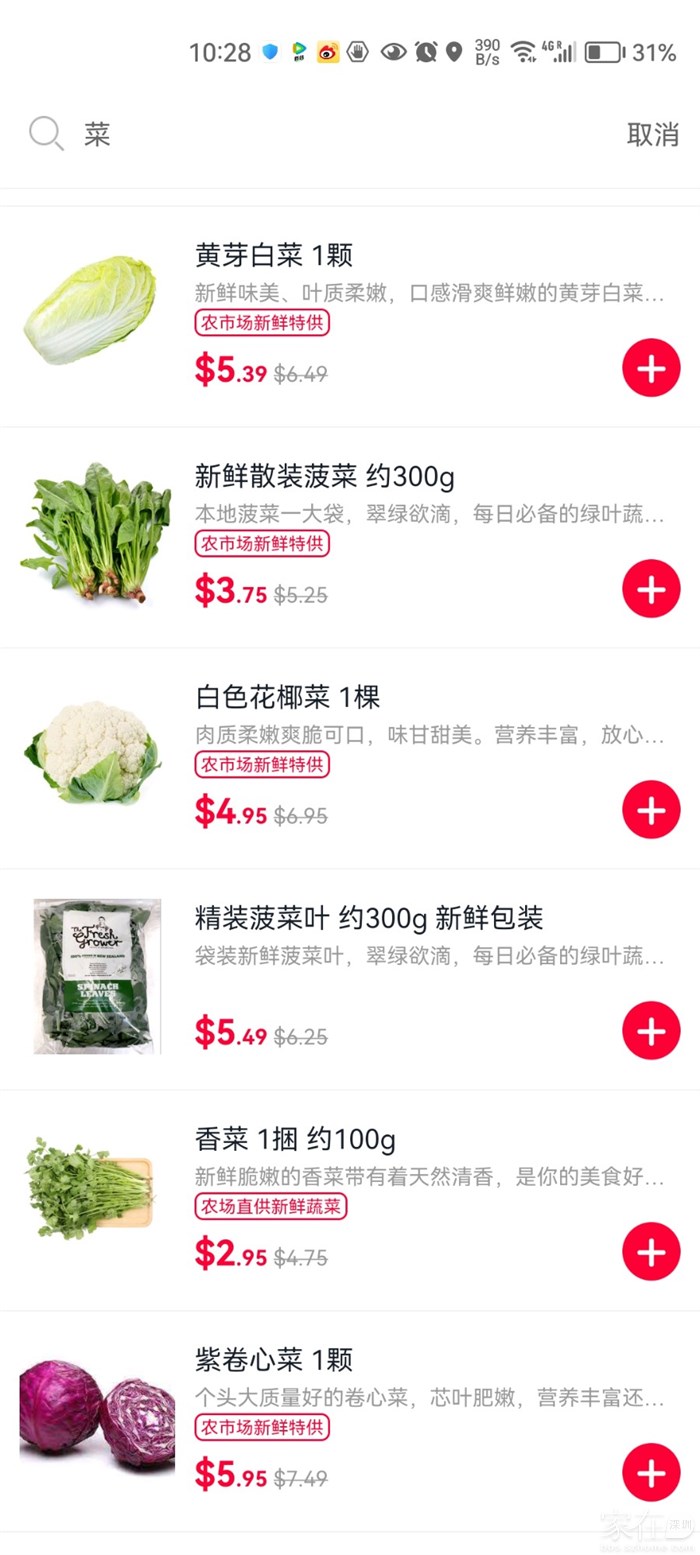Cancel the search with 取消

click(652, 134)
